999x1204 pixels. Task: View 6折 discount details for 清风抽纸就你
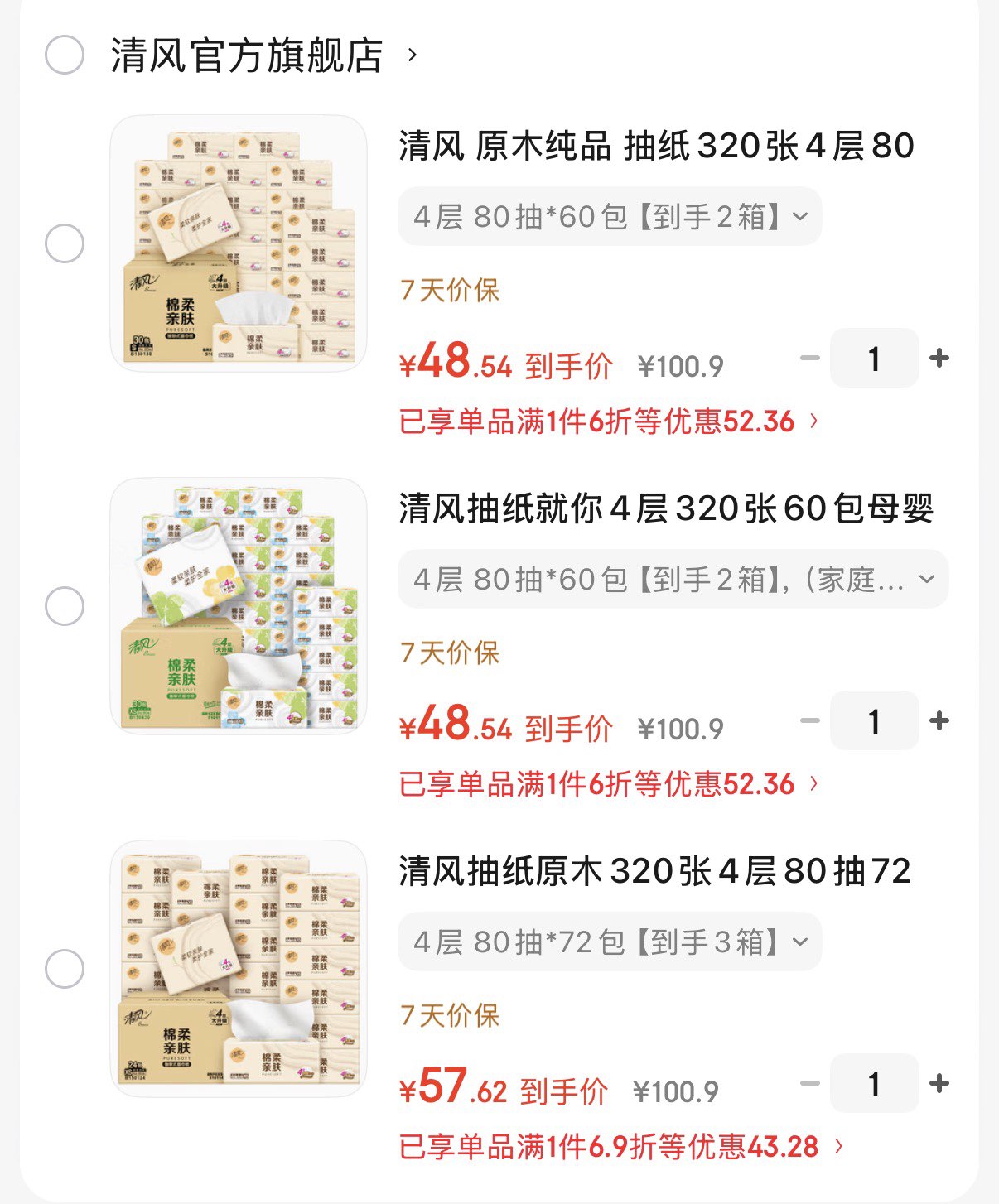[608, 784]
